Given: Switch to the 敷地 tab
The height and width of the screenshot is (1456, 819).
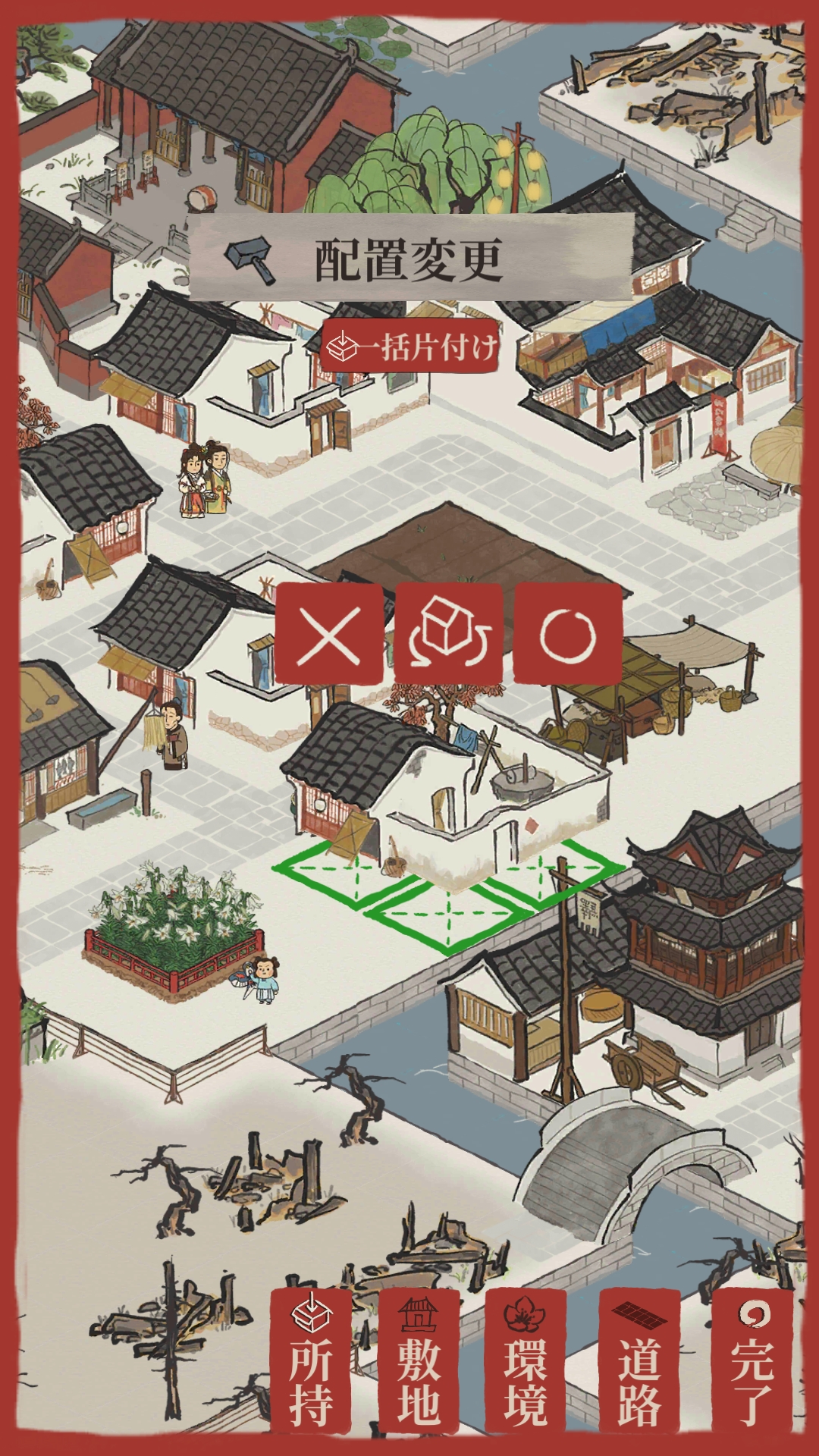Looking at the screenshot, I should 419,1361.
